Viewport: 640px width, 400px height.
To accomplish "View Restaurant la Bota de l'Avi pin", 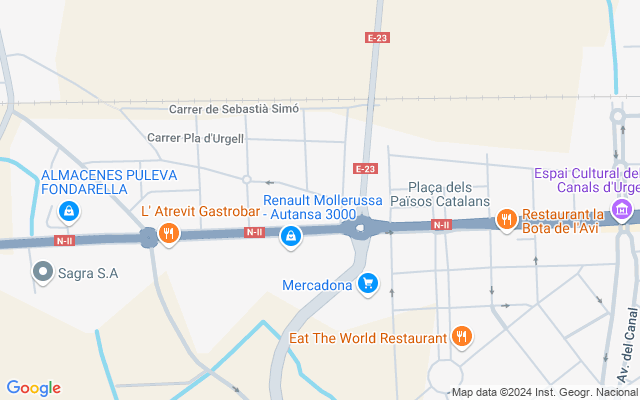I will click(x=507, y=219).
